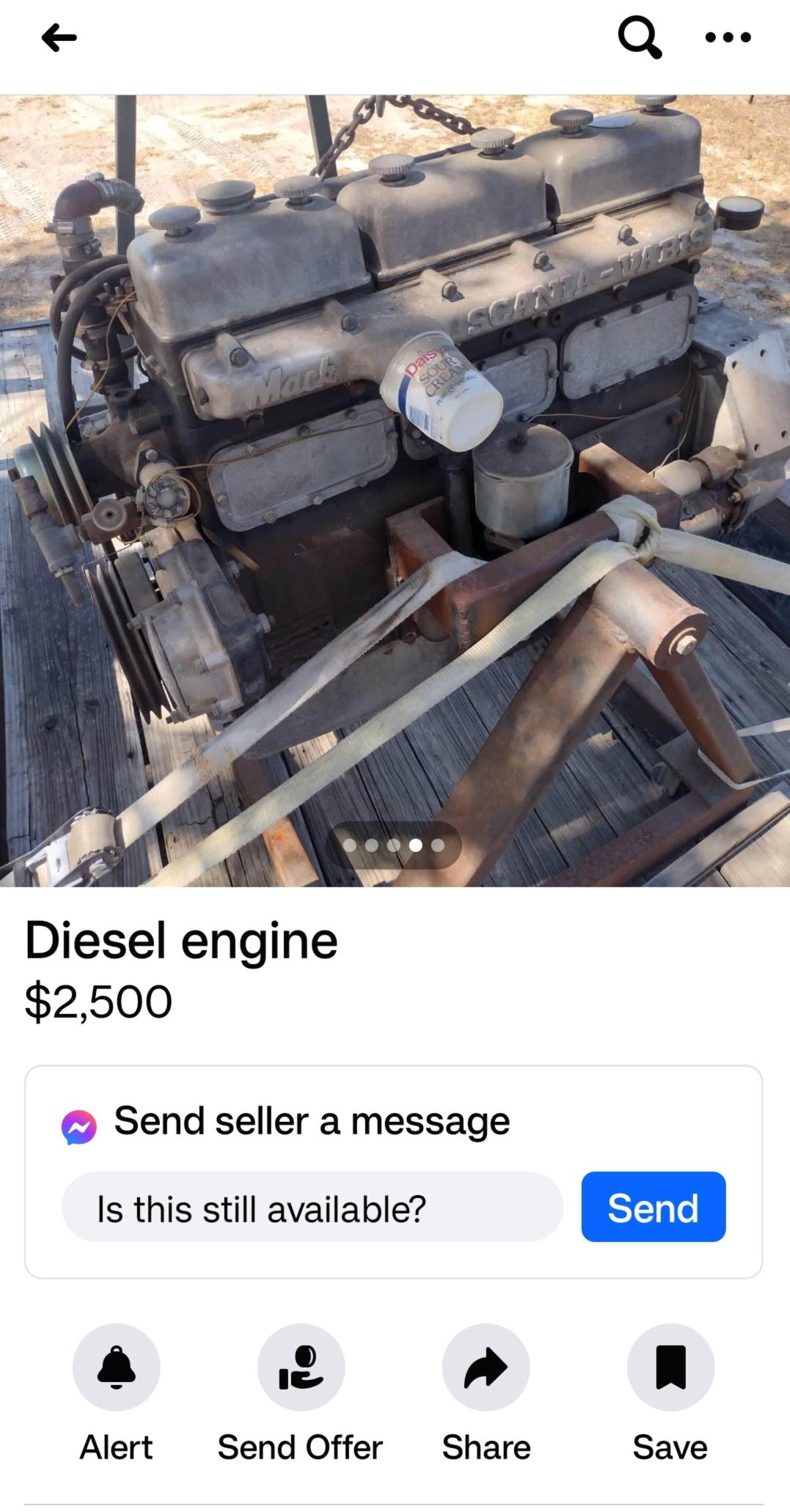The height and width of the screenshot is (1512, 790).
Task: Go back using the arrow icon
Action: pos(59,37)
